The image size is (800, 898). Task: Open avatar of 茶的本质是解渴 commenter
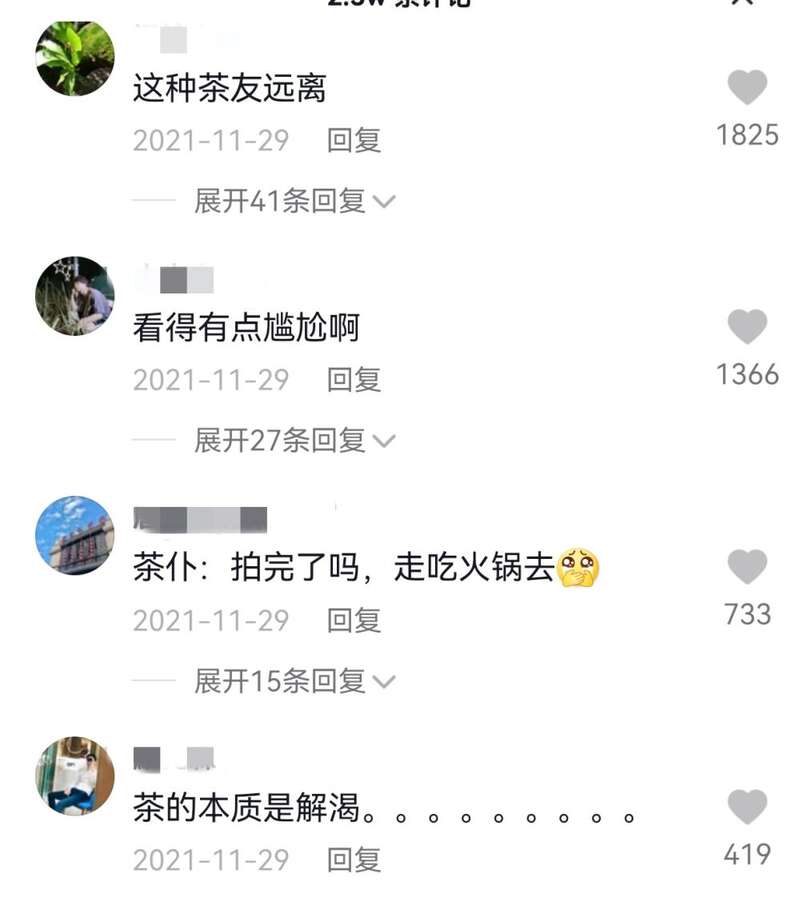pyautogui.click(x=75, y=776)
